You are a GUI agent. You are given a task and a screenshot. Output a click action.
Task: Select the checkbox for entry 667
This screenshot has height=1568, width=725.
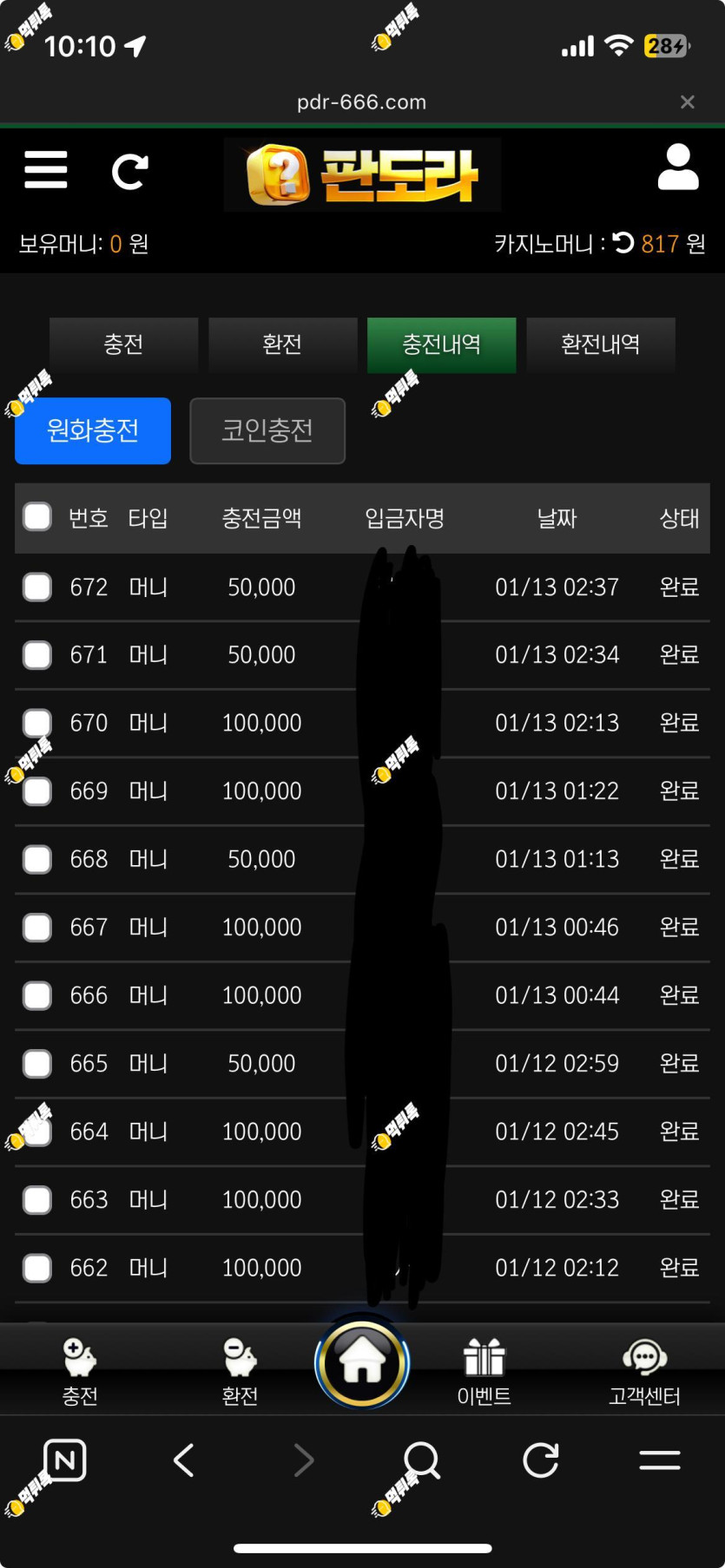[37, 927]
